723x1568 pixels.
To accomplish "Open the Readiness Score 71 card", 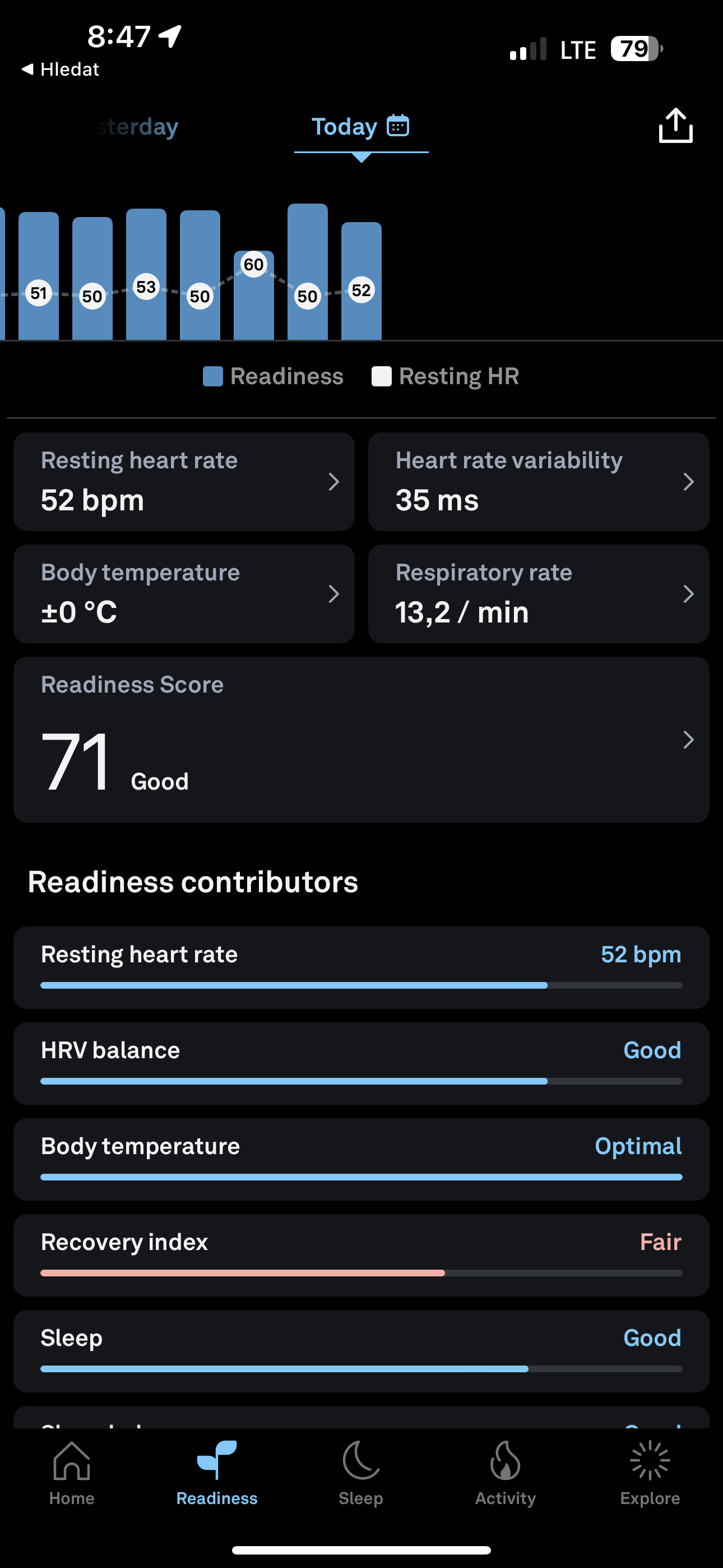I will (x=361, y=740).
